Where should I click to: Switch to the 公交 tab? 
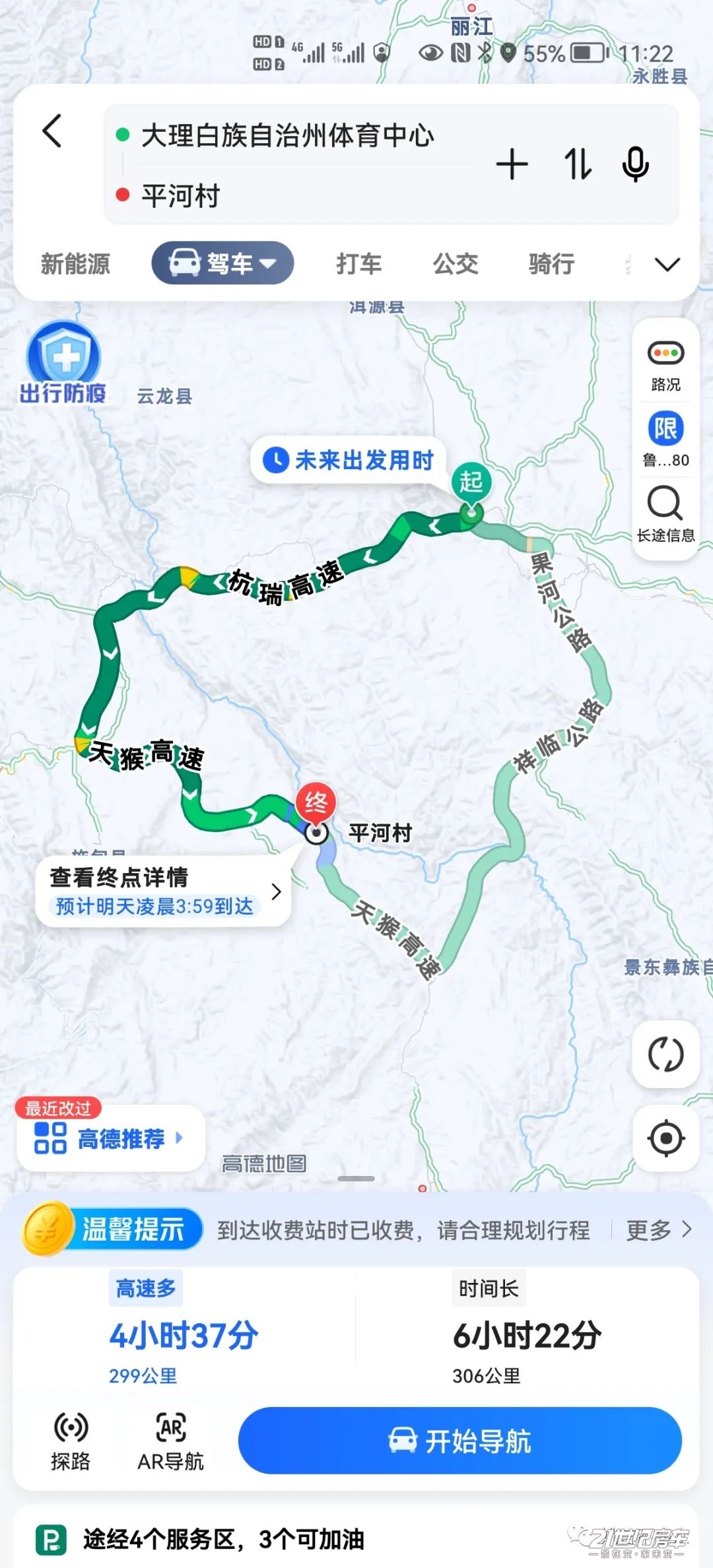(456, 263)
